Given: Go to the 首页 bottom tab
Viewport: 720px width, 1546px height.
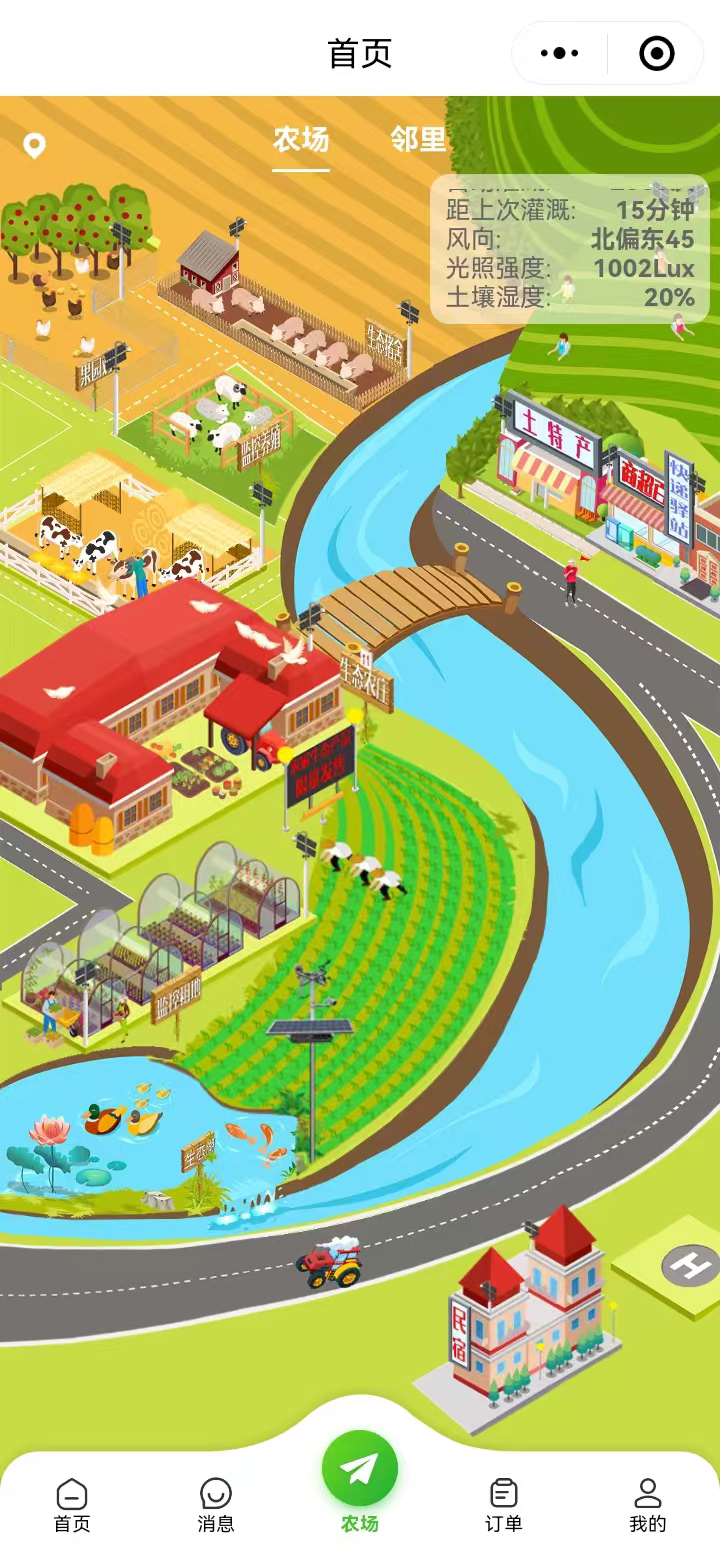Looking at the screenshot, I should click(72, 1506).
